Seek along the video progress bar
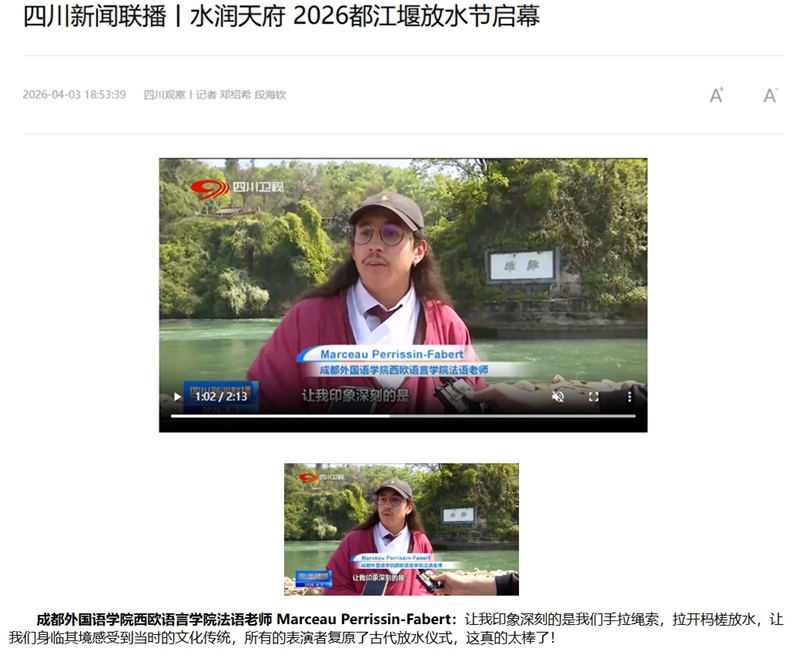This screenshot has height=658, width=800. coord(400,415)
